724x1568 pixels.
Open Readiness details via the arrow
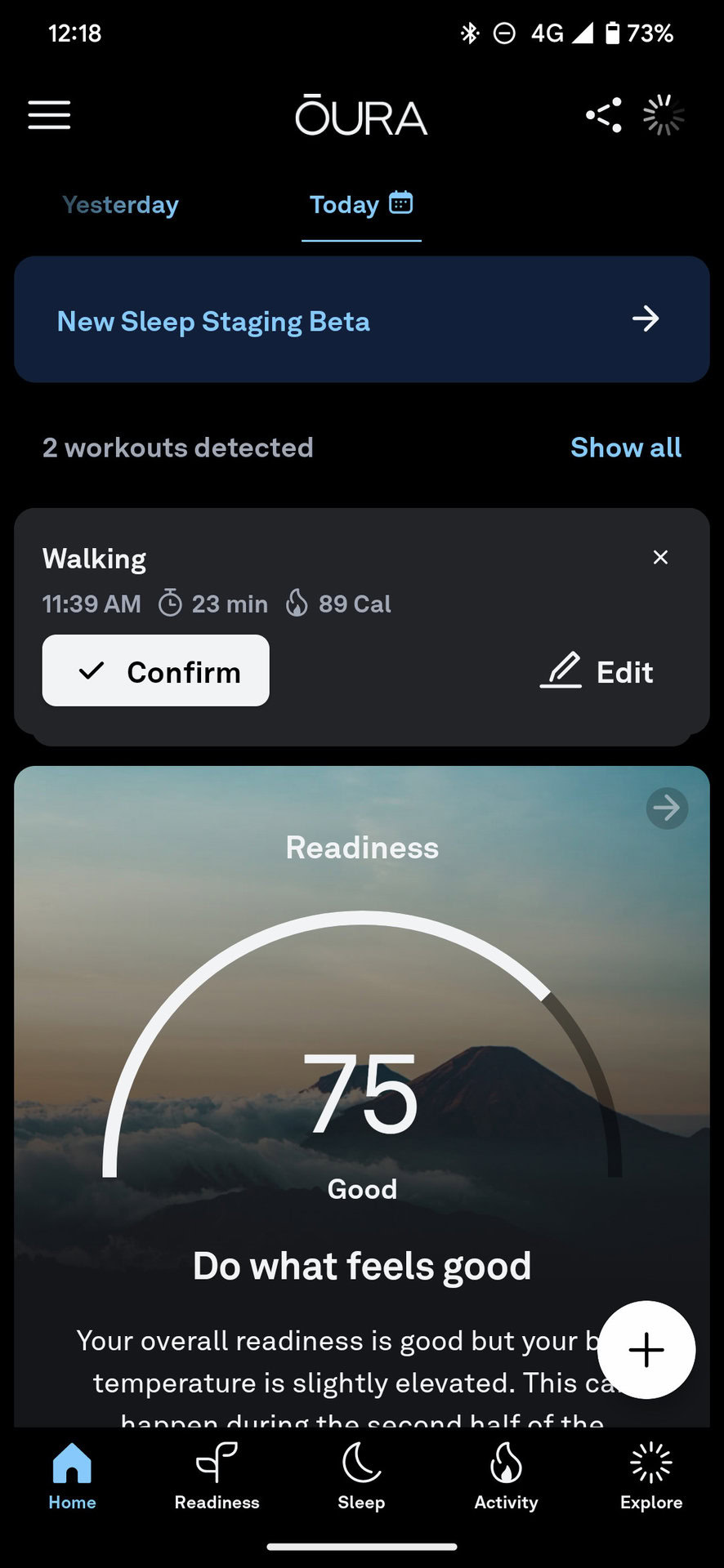[x=667, y=808]
